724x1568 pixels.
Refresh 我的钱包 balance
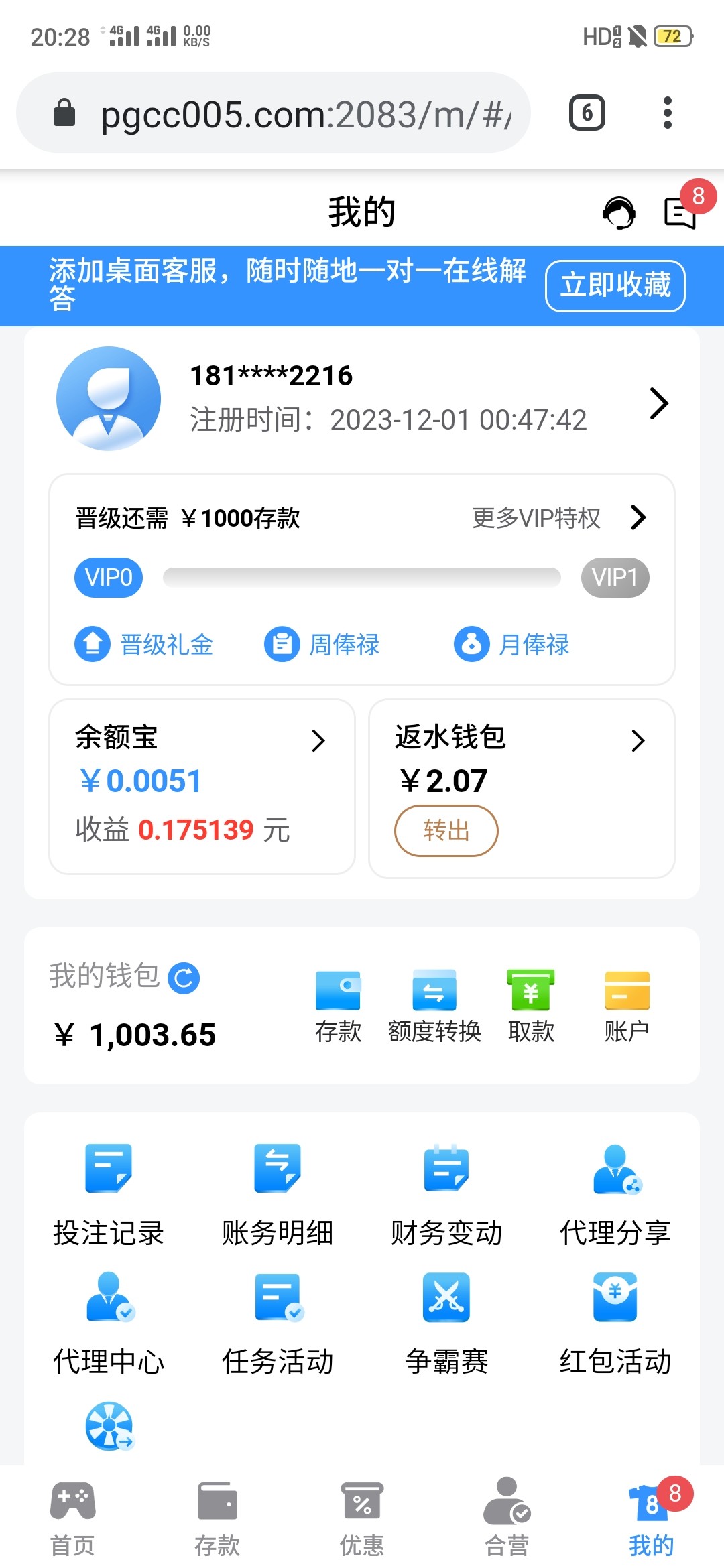click(184, 978)
